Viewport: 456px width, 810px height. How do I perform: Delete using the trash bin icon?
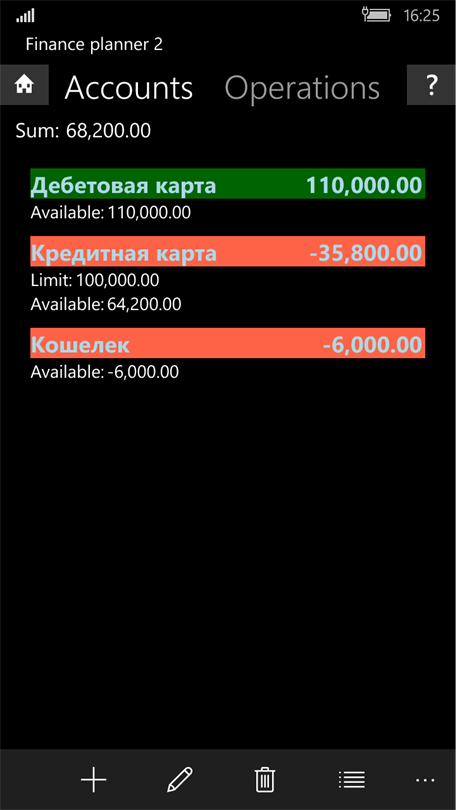pyautogui.click(x=265, y=780)
